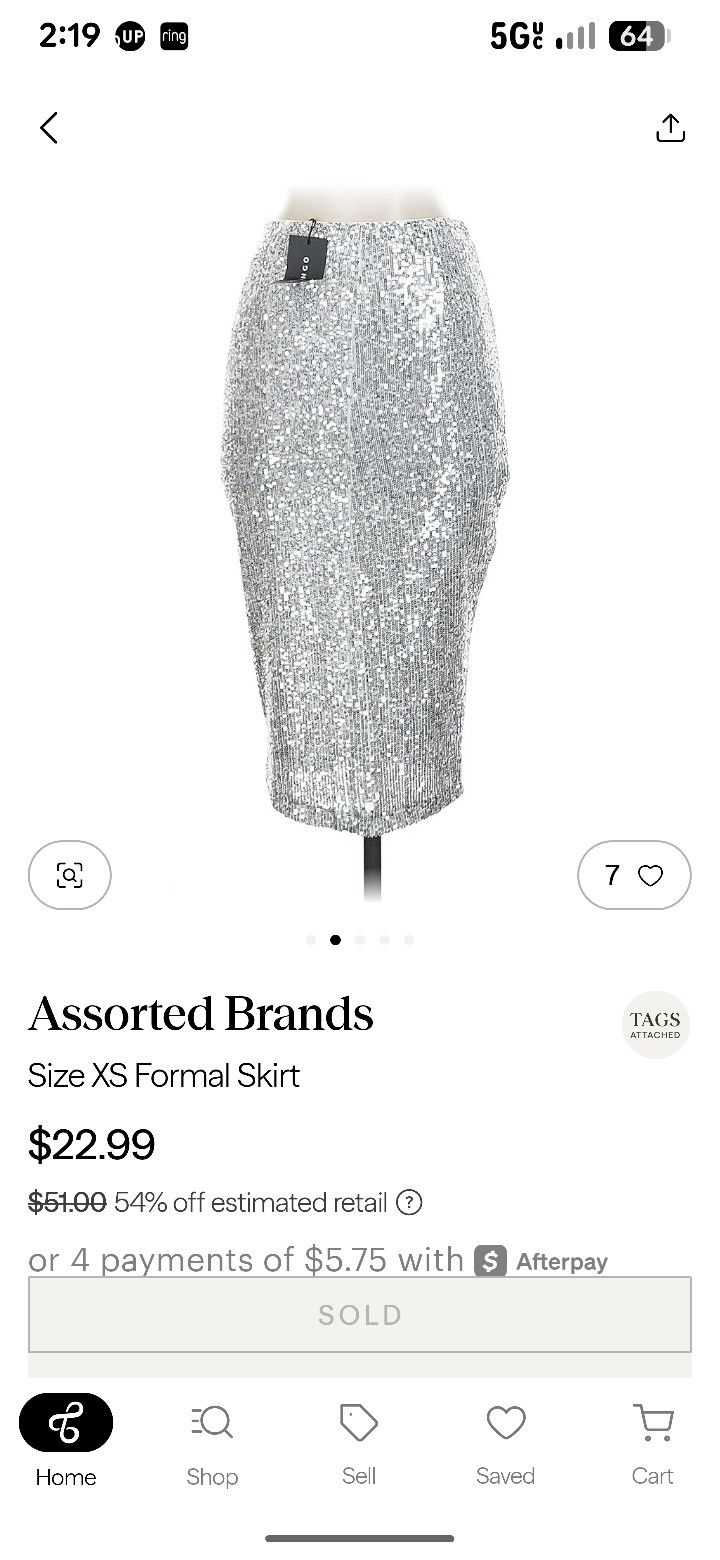Favorite the skirt with the heart toggle
Image resolution: width=720 pixels, height=1560 pixels.
pos(651,875)
